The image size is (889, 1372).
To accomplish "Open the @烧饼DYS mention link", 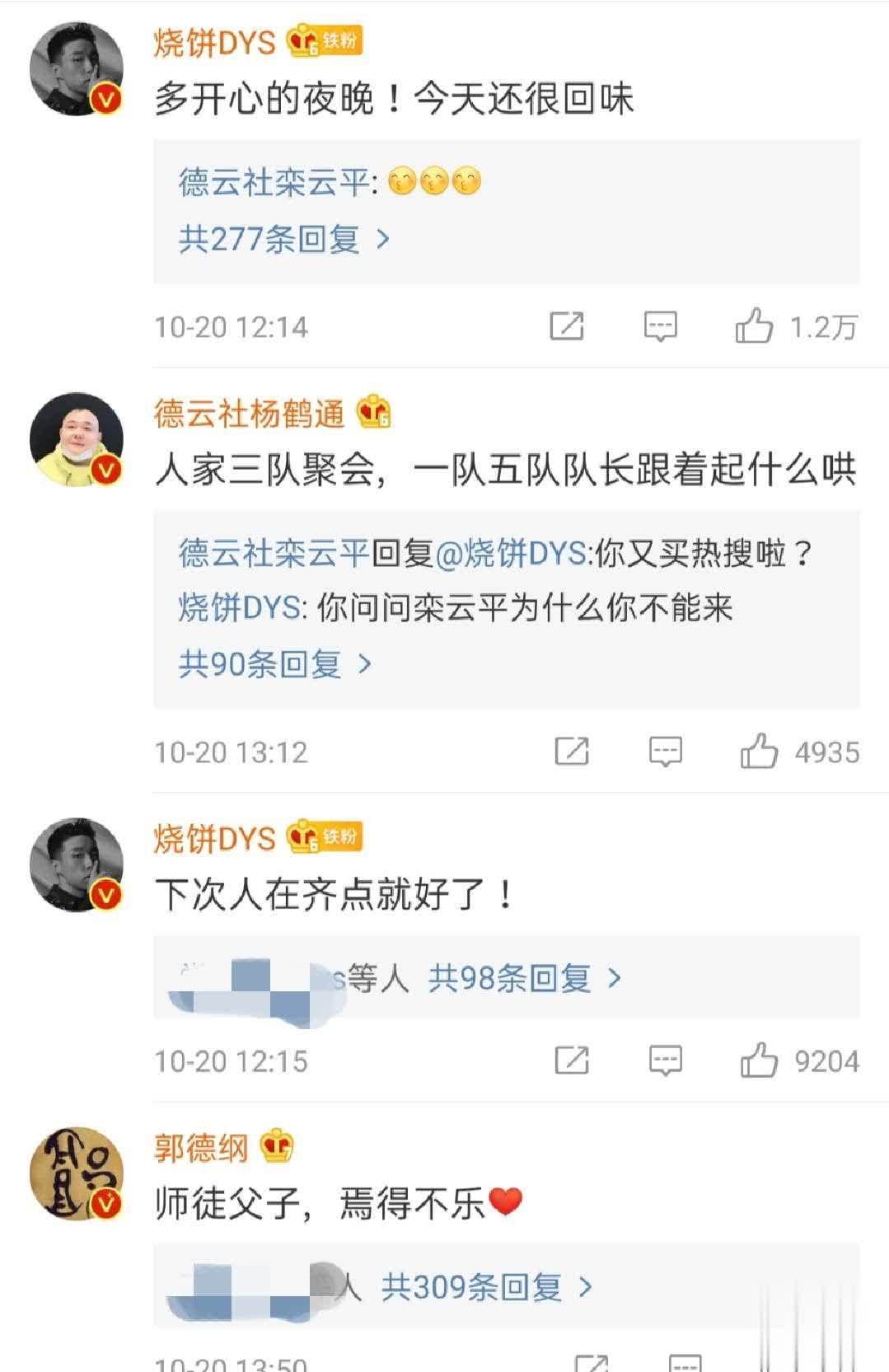I will [512, 554].
